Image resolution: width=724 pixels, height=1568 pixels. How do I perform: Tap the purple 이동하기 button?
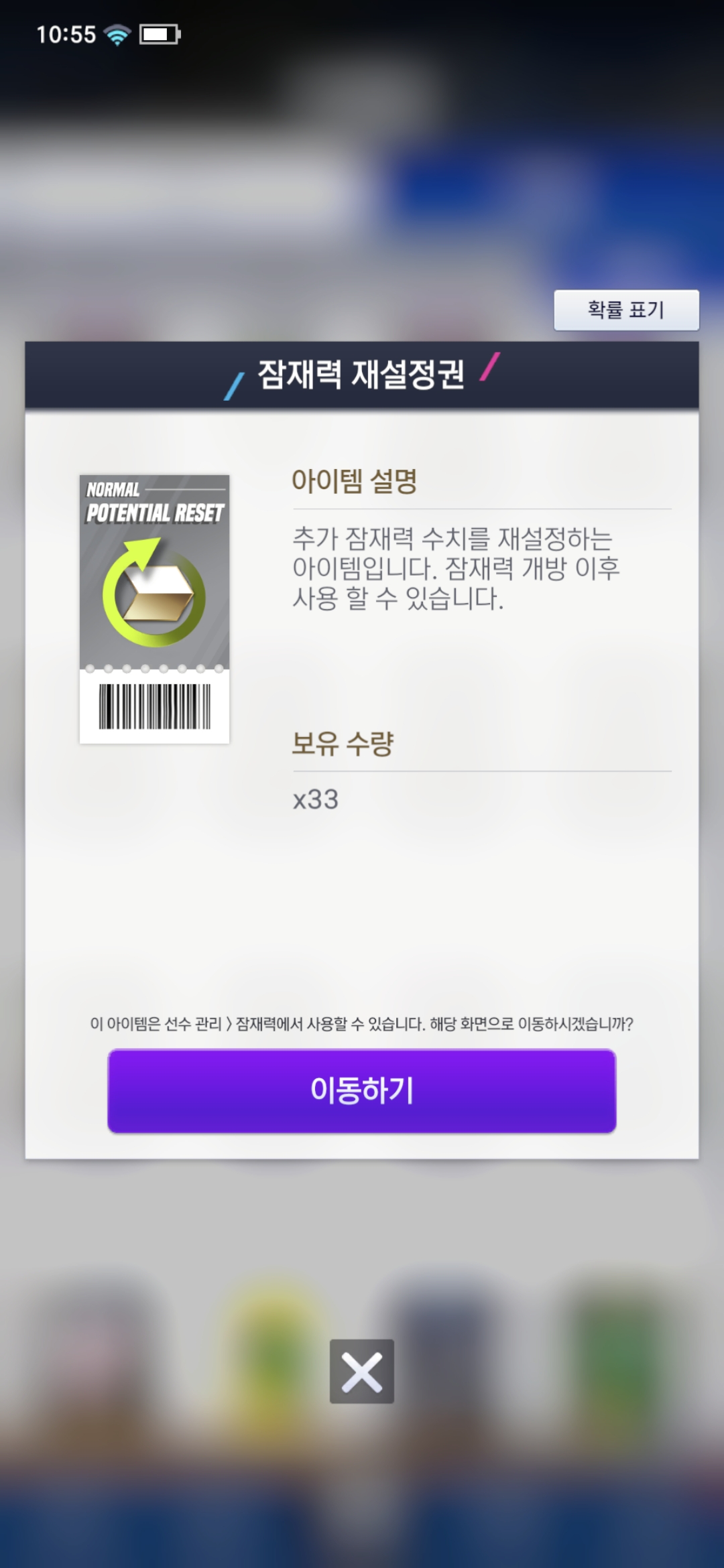pyautogui.click(x=362, y=1090)
